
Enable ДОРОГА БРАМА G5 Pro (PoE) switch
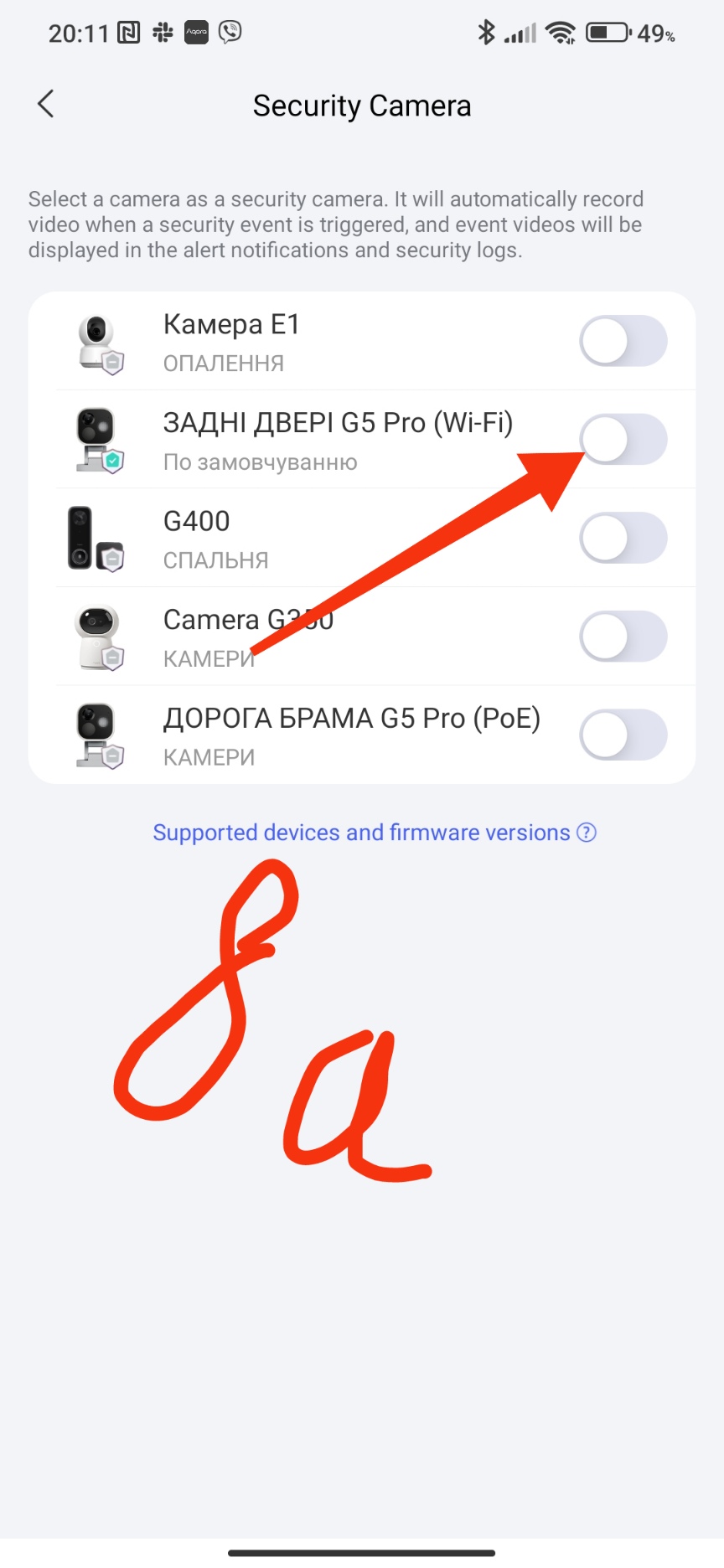(x=623, y=735)
